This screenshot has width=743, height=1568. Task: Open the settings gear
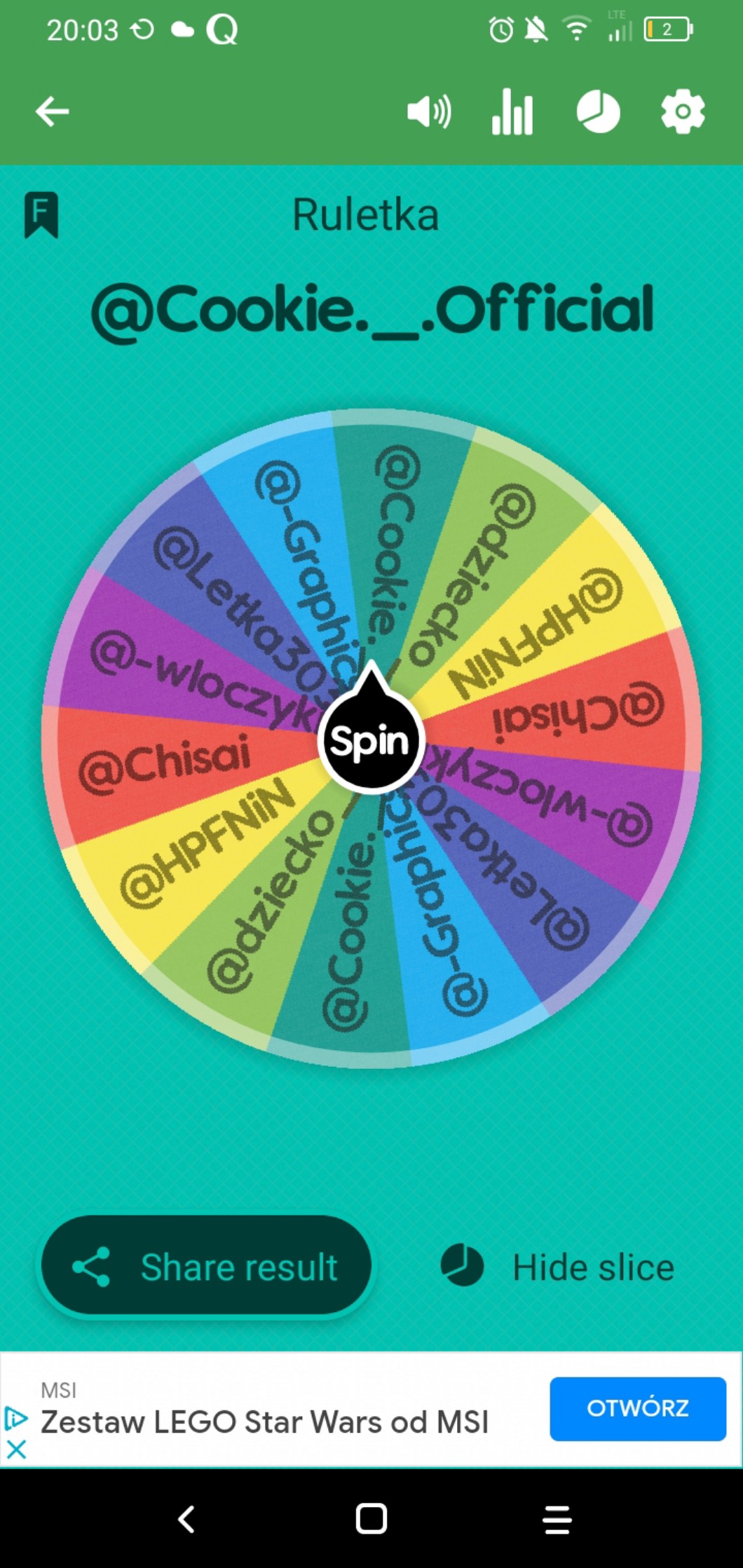click(683, 111)
